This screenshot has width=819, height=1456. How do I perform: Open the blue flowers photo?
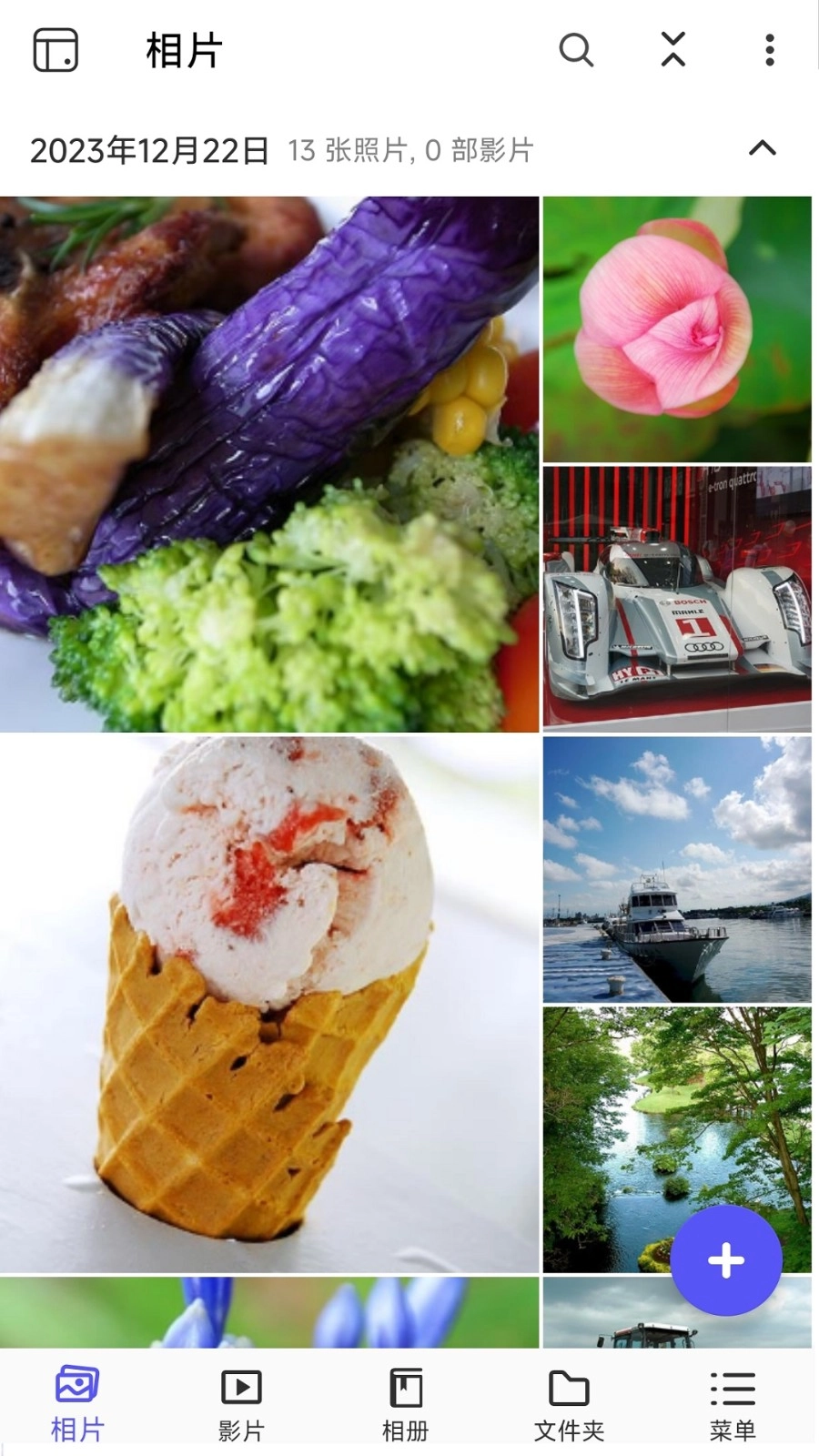tap(269, 1312)
